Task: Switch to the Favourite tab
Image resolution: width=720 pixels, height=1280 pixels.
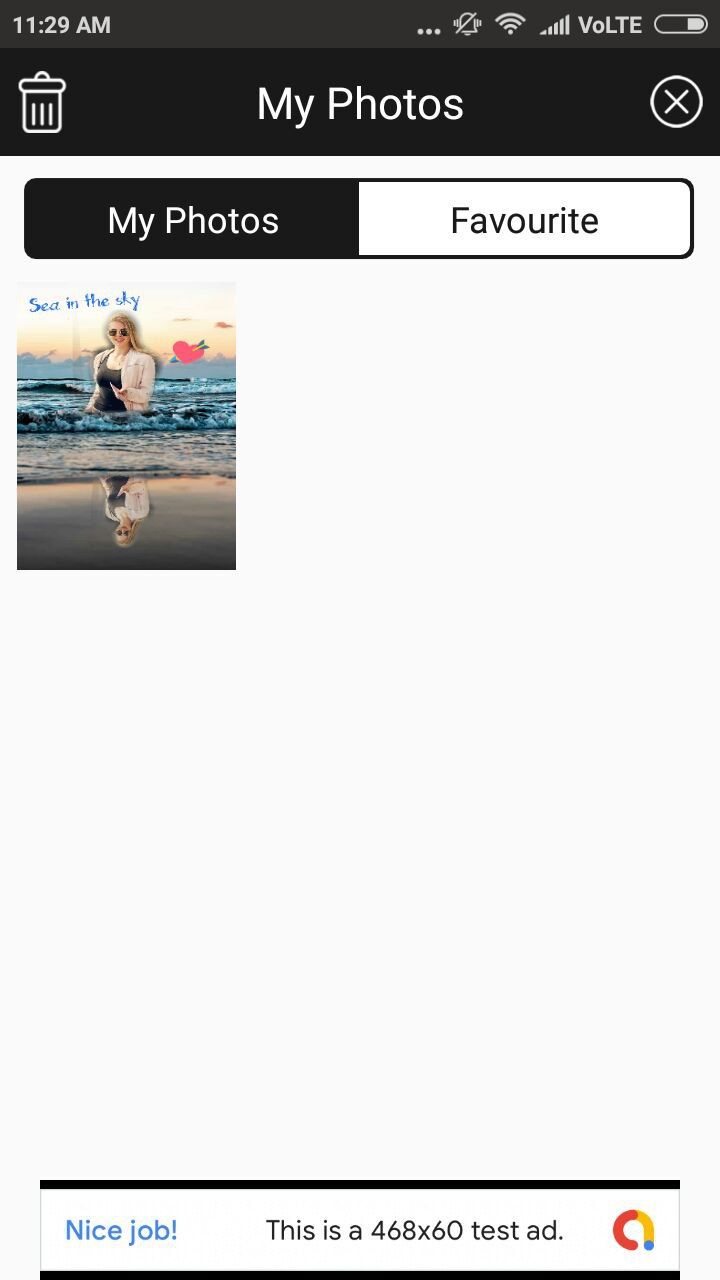Action: (524, 219)
